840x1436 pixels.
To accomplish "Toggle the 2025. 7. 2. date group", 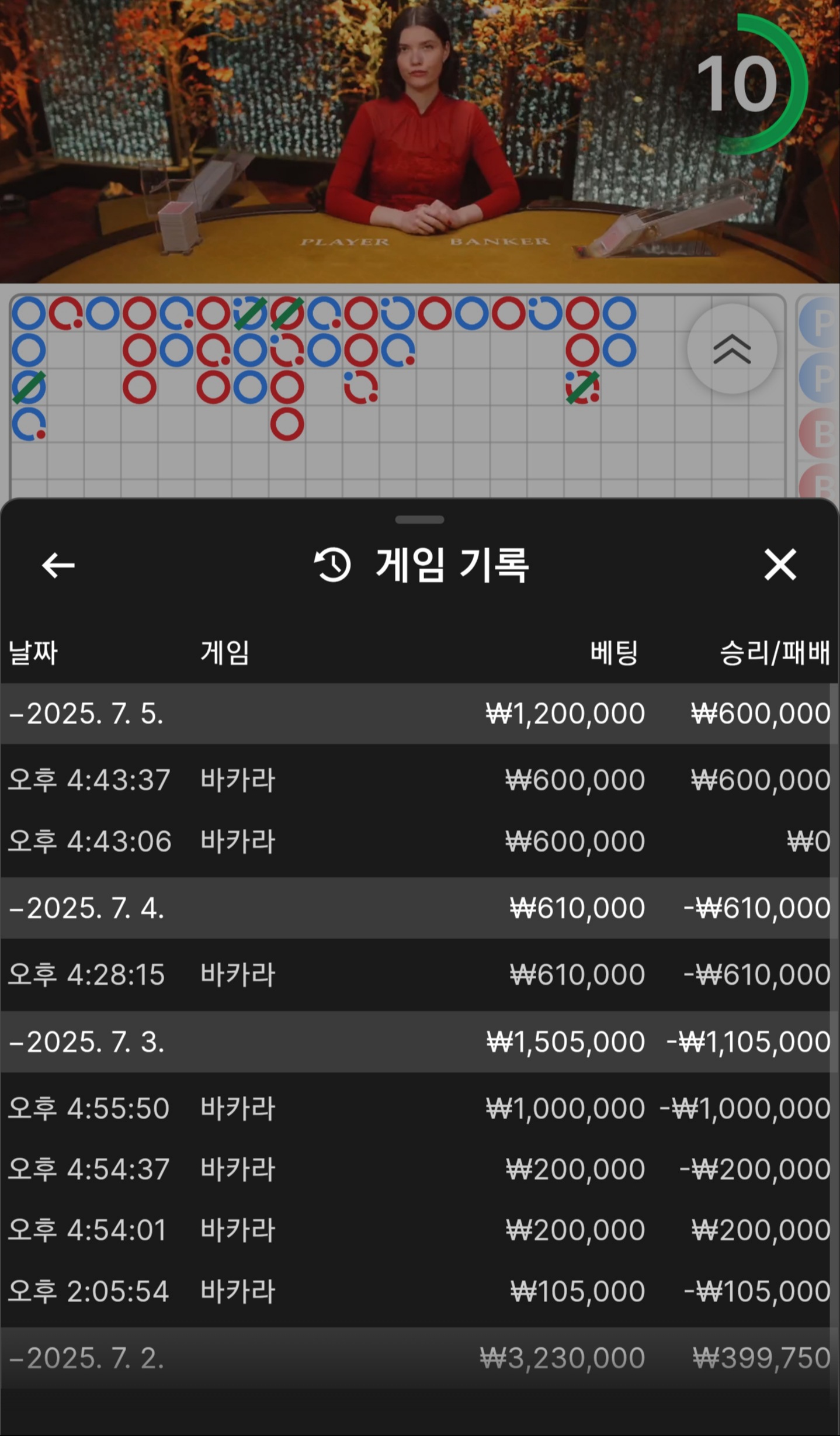I will pyautogui.click(x=88, y=1358).
